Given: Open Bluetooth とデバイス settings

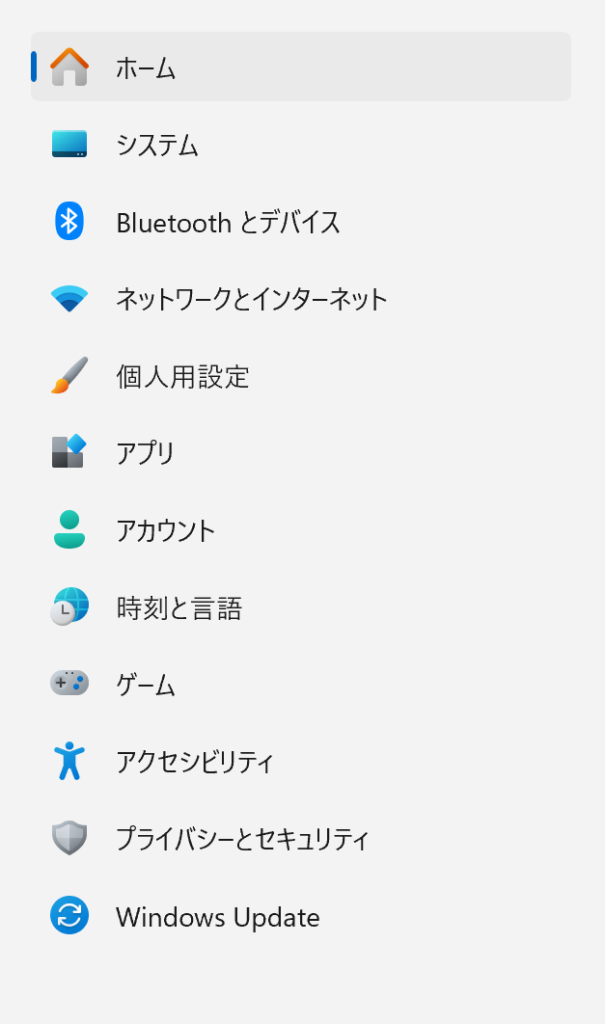Looking at the screenshot, I should pos(301,221).
